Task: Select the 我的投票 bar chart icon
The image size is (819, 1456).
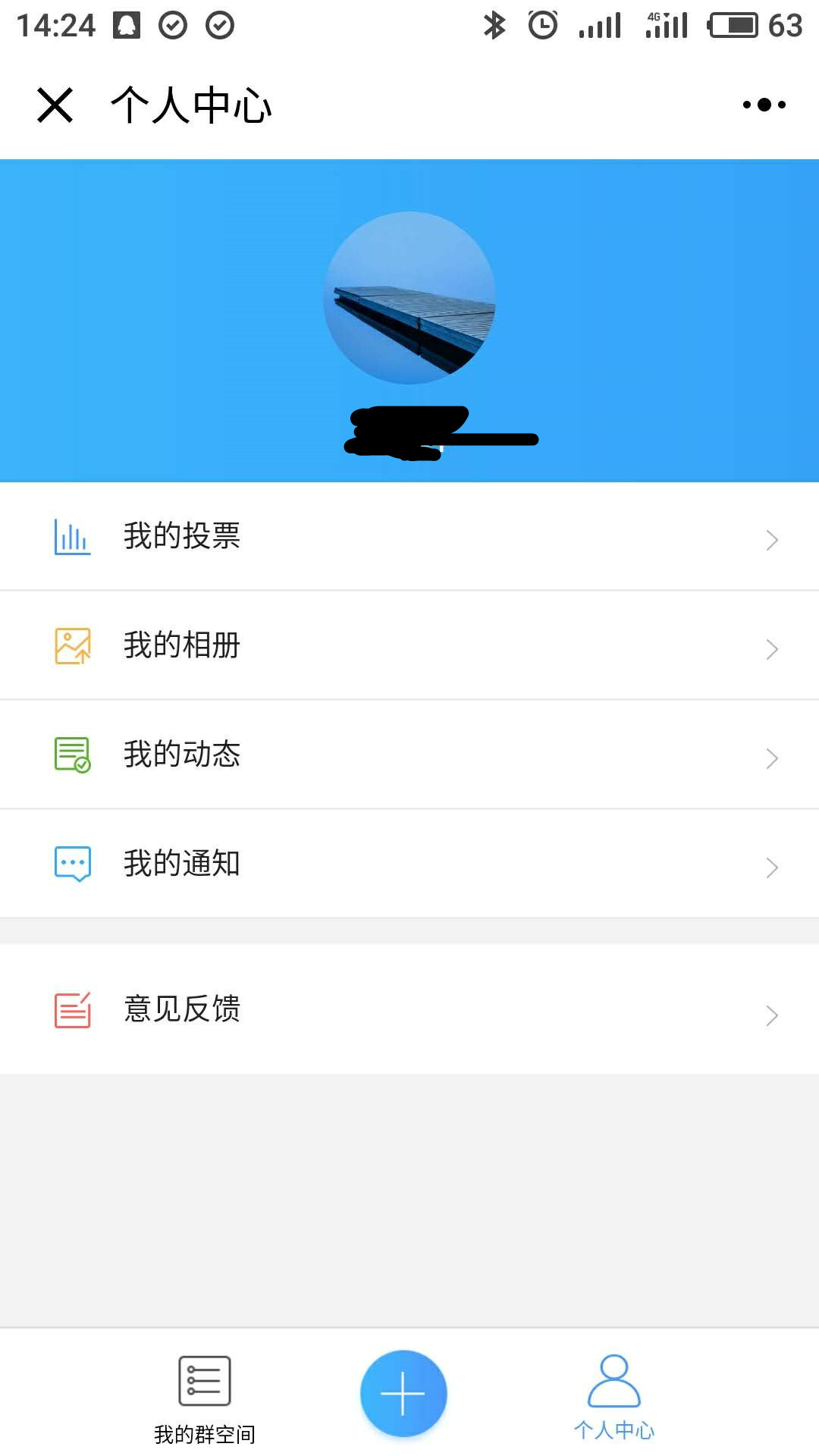Action: (x=71, y=537)
